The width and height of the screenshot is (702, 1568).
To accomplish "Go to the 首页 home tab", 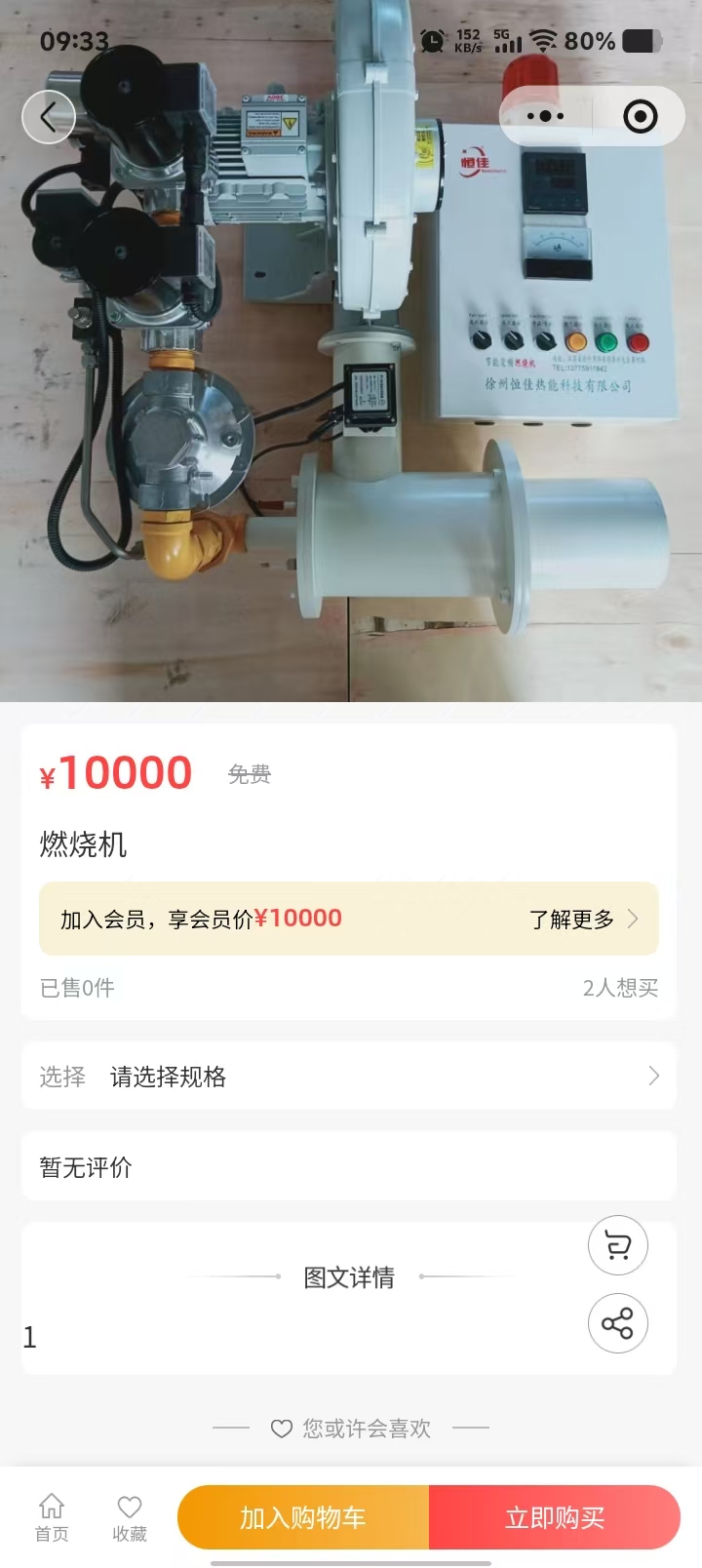I will tap(52, 1517).
